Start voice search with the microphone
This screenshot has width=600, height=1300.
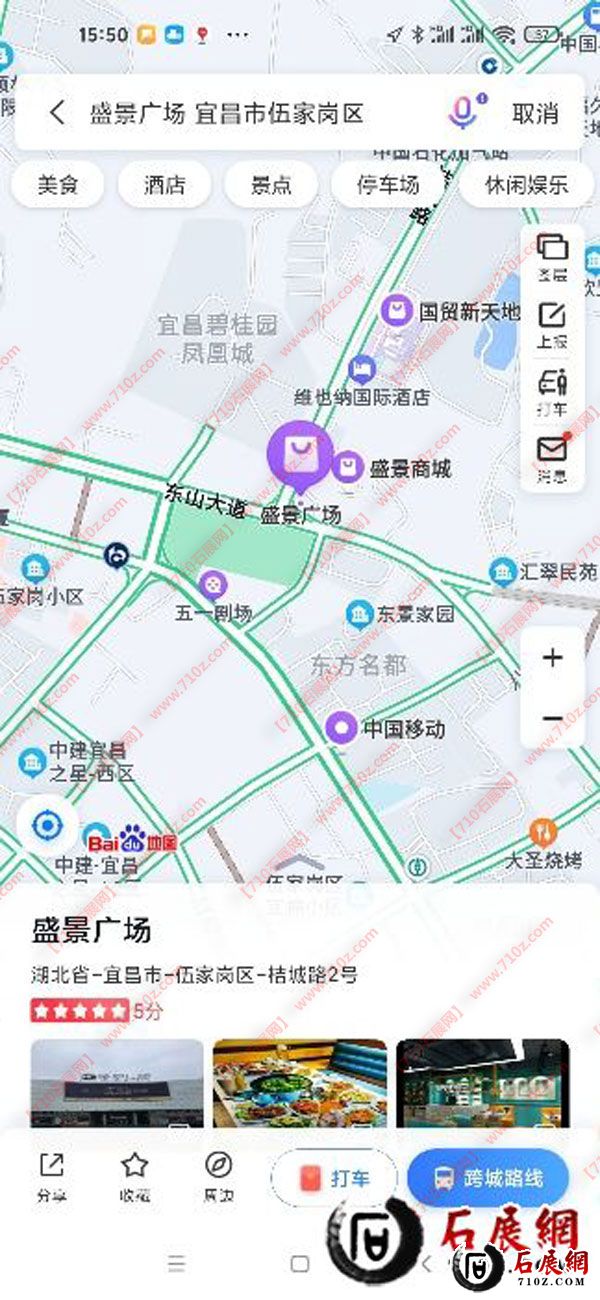point(462,112)
